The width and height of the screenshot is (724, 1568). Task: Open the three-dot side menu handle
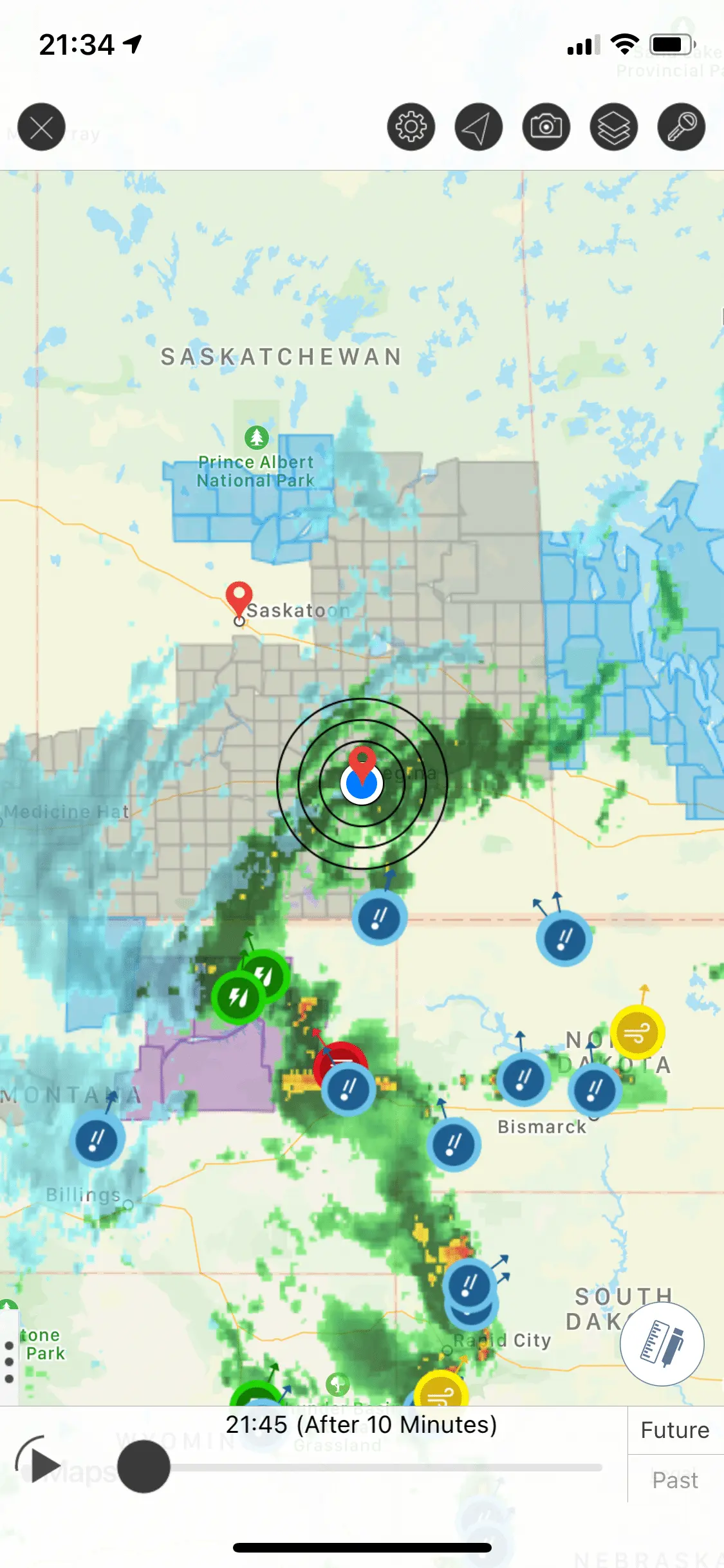(x=9, y=1362)
